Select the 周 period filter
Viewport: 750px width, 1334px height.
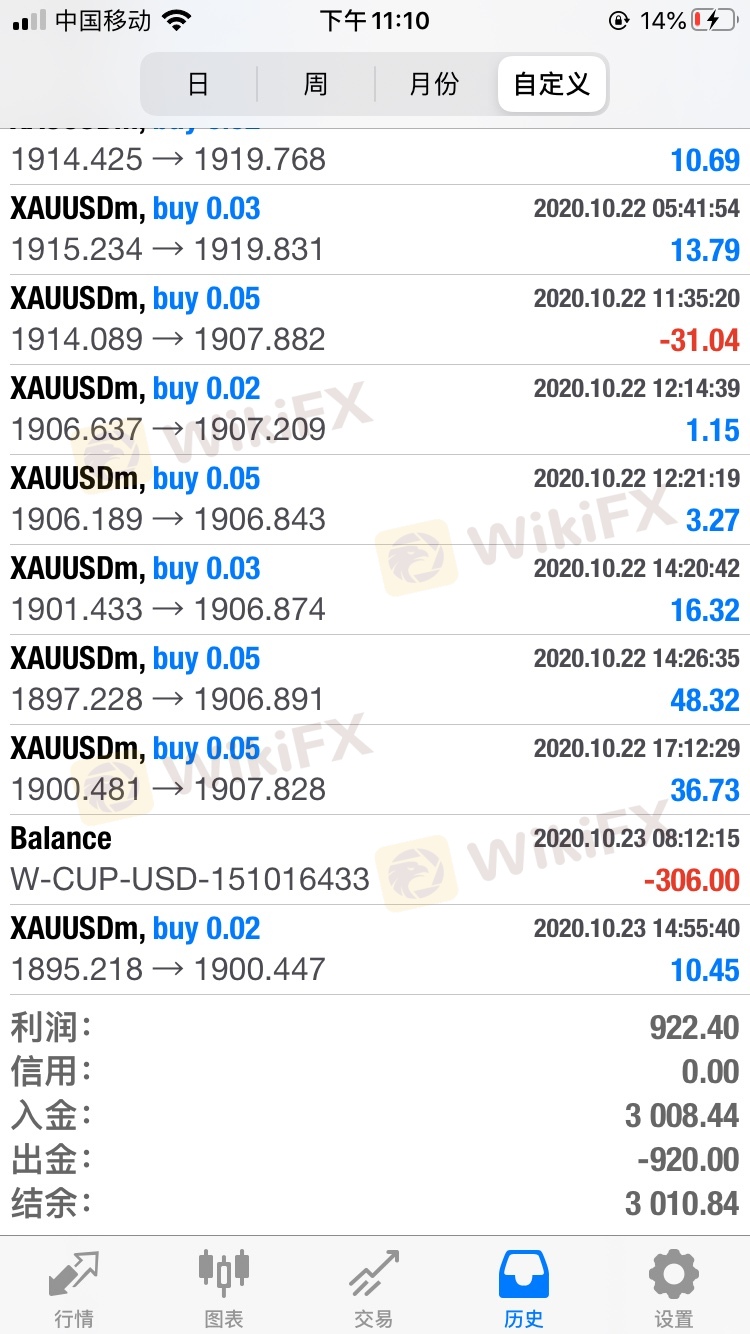[316, 84]
